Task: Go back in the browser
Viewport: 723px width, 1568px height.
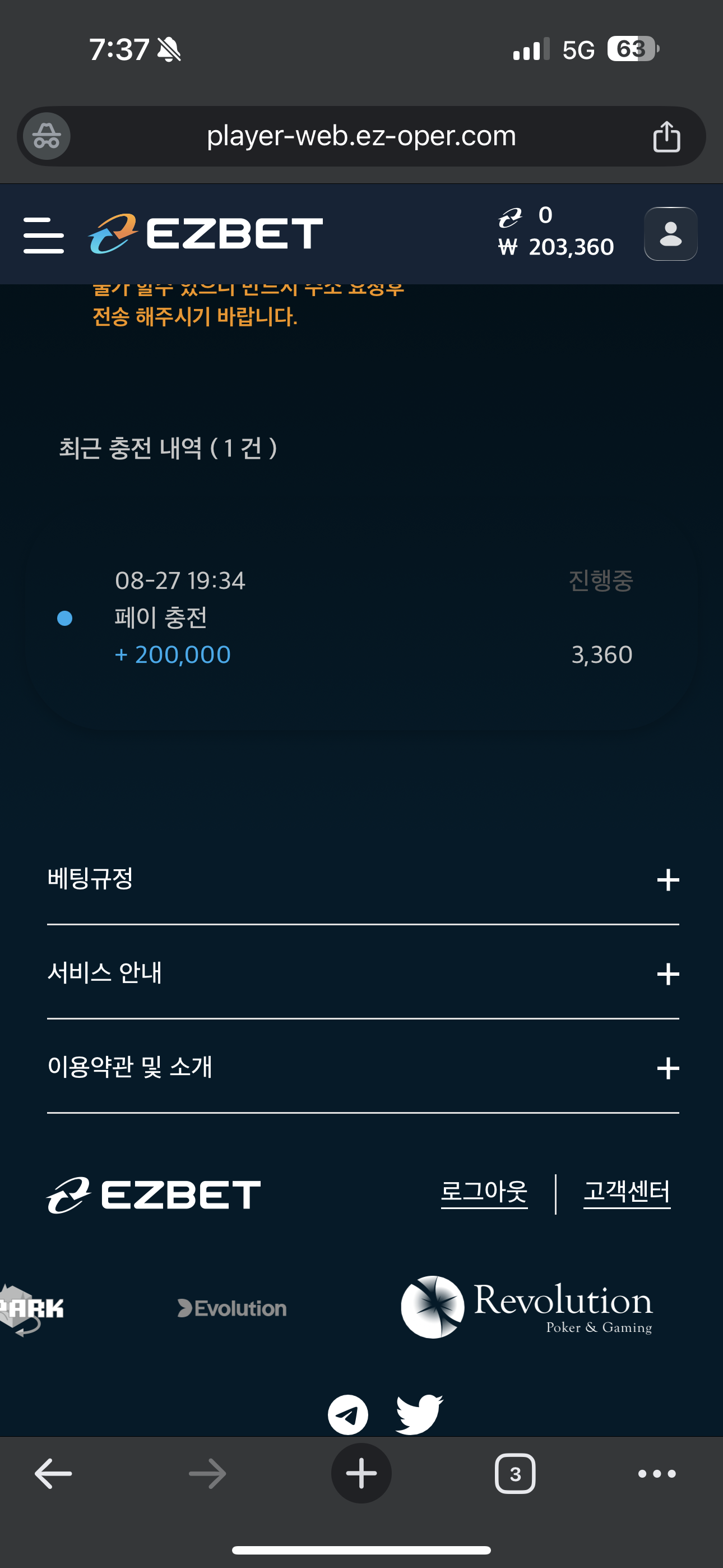Action: tap(53, 1474)
